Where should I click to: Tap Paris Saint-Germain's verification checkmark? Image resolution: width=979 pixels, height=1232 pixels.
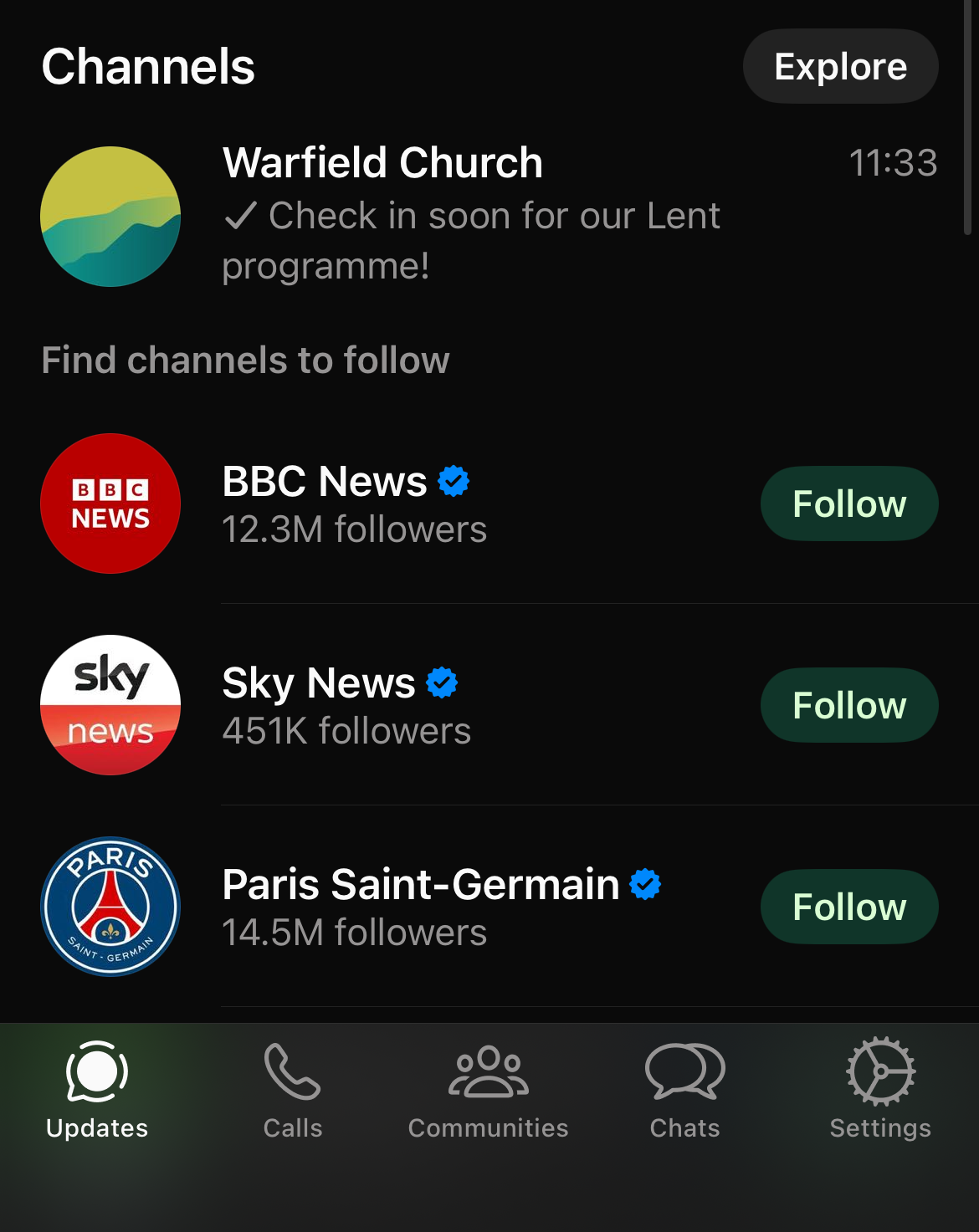[x=643, y=882]
